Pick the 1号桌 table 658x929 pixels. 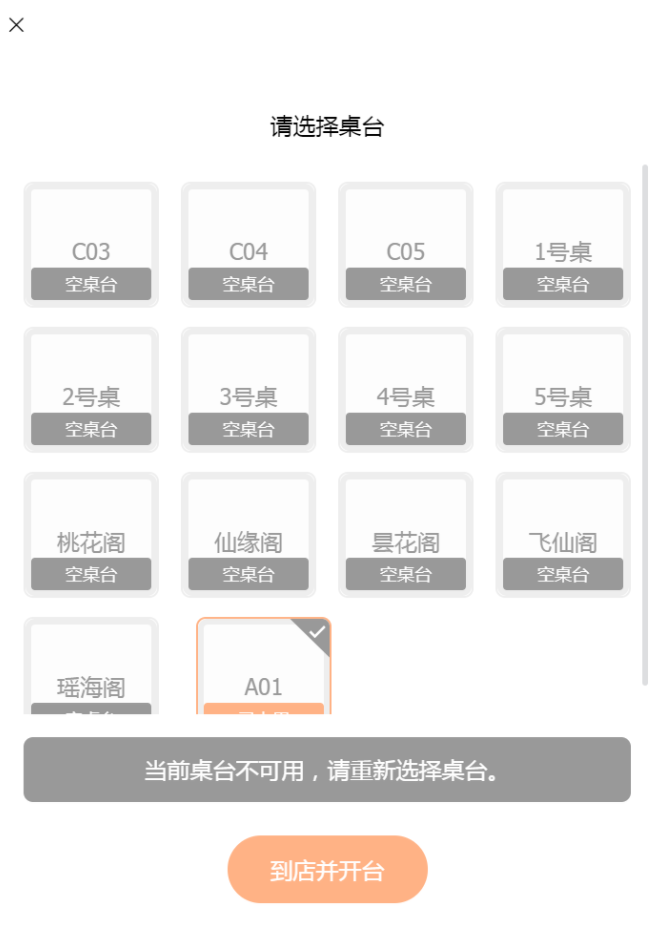(x=563, y=244)
